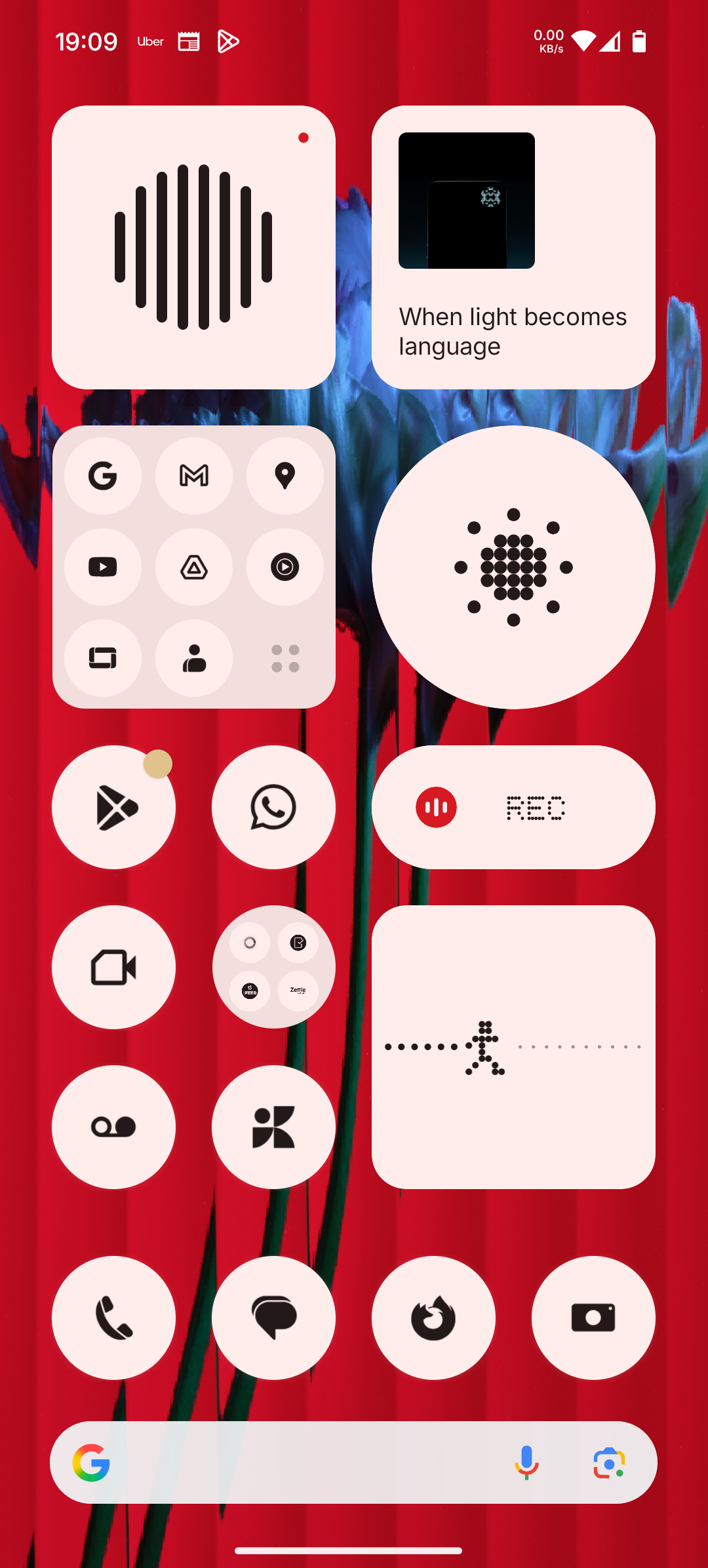Screen dimensions: 708x1568
Task: Open the pinwheel photos app
Action: tap(273, 1127)
